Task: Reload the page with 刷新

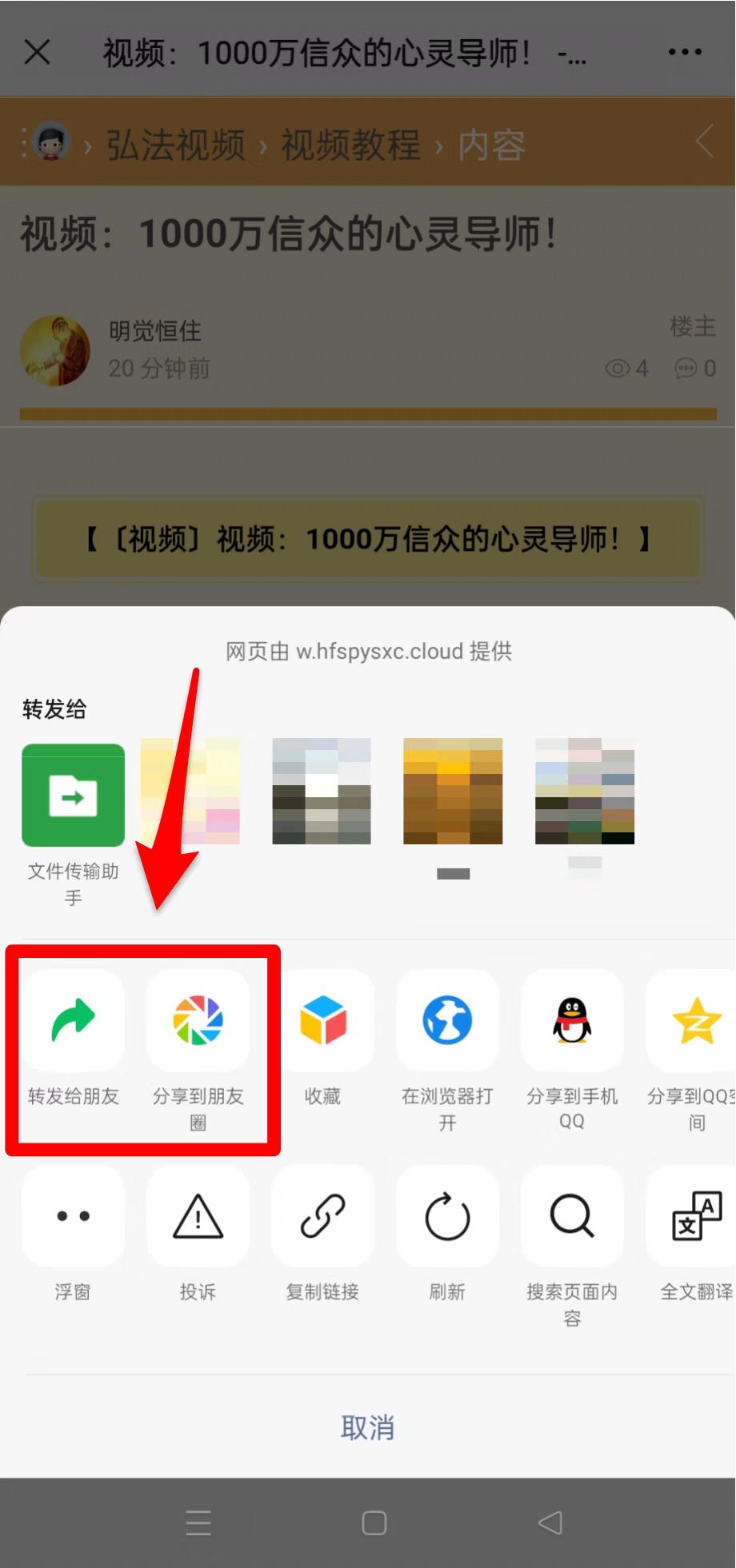Action: pyautogui.click(x=447, y=1216)
